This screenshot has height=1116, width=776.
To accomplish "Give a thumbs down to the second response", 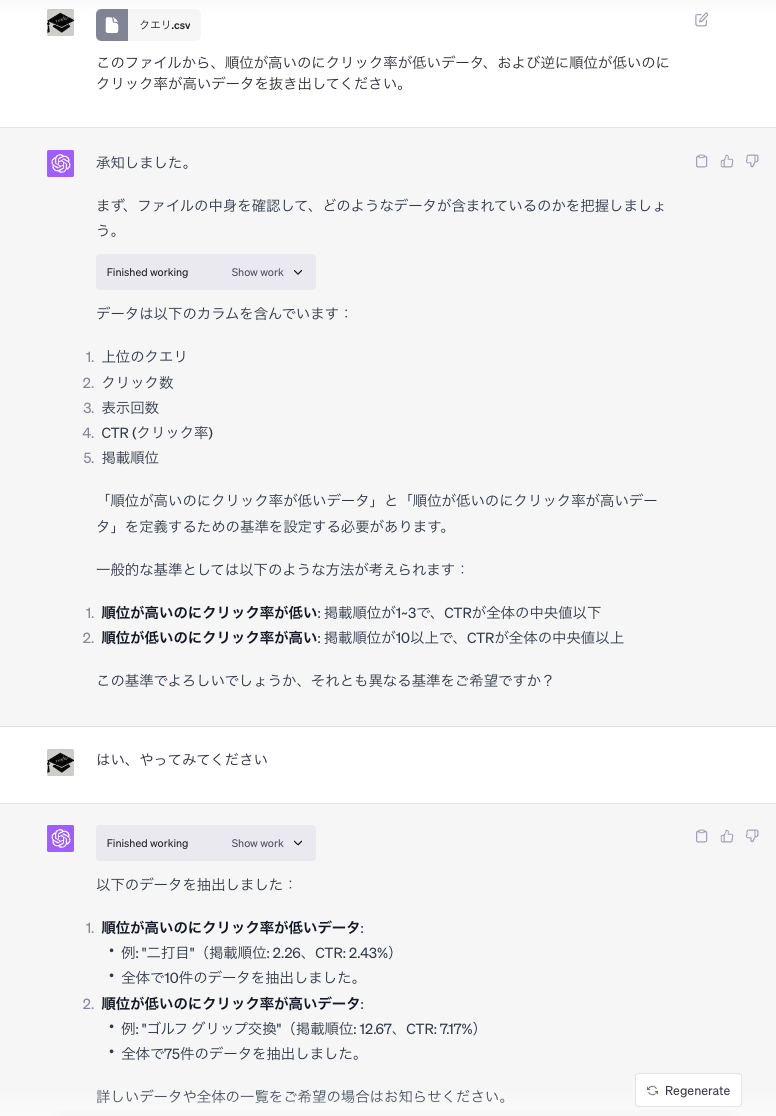I will pos(751,836).
